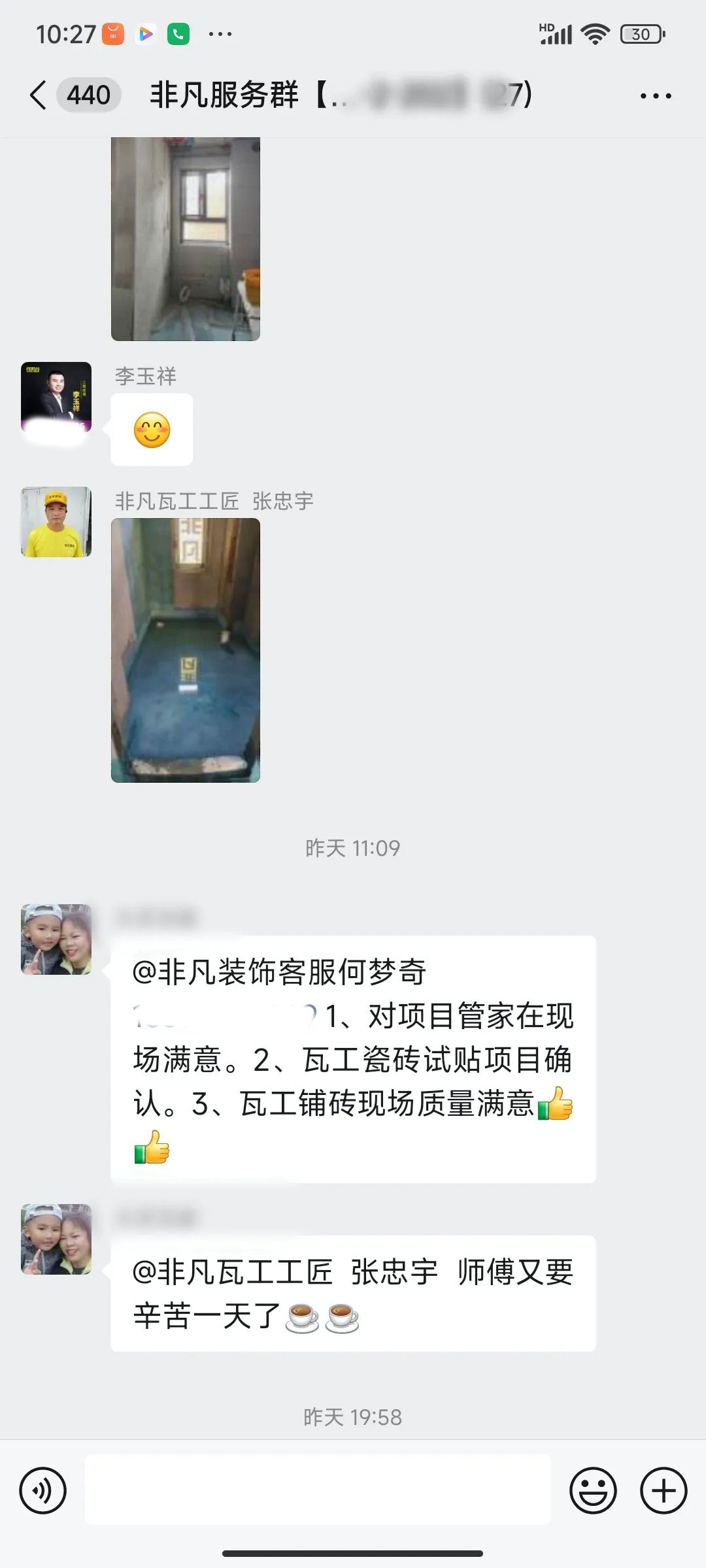Open the bathroom window photo at top
Viewport: 706px width, 1568px height.
[186, 238]
